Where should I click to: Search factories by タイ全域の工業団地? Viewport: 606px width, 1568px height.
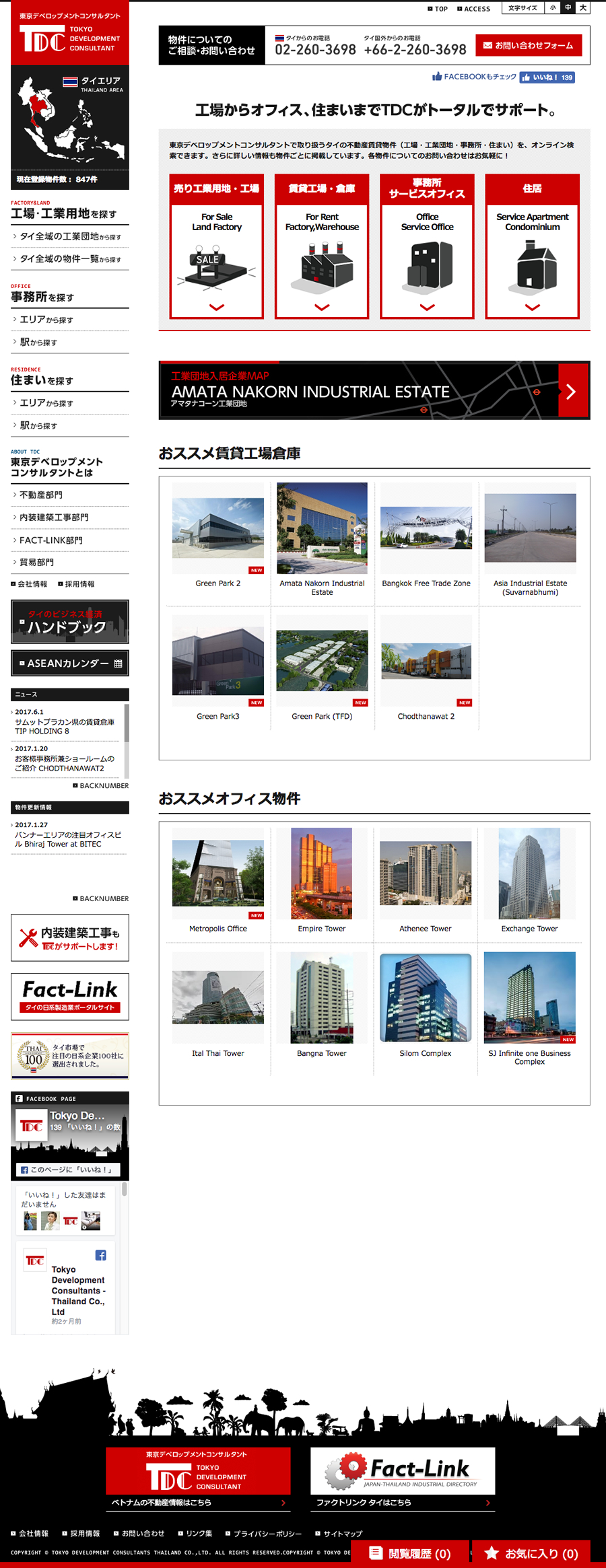(x=70, y=237)
